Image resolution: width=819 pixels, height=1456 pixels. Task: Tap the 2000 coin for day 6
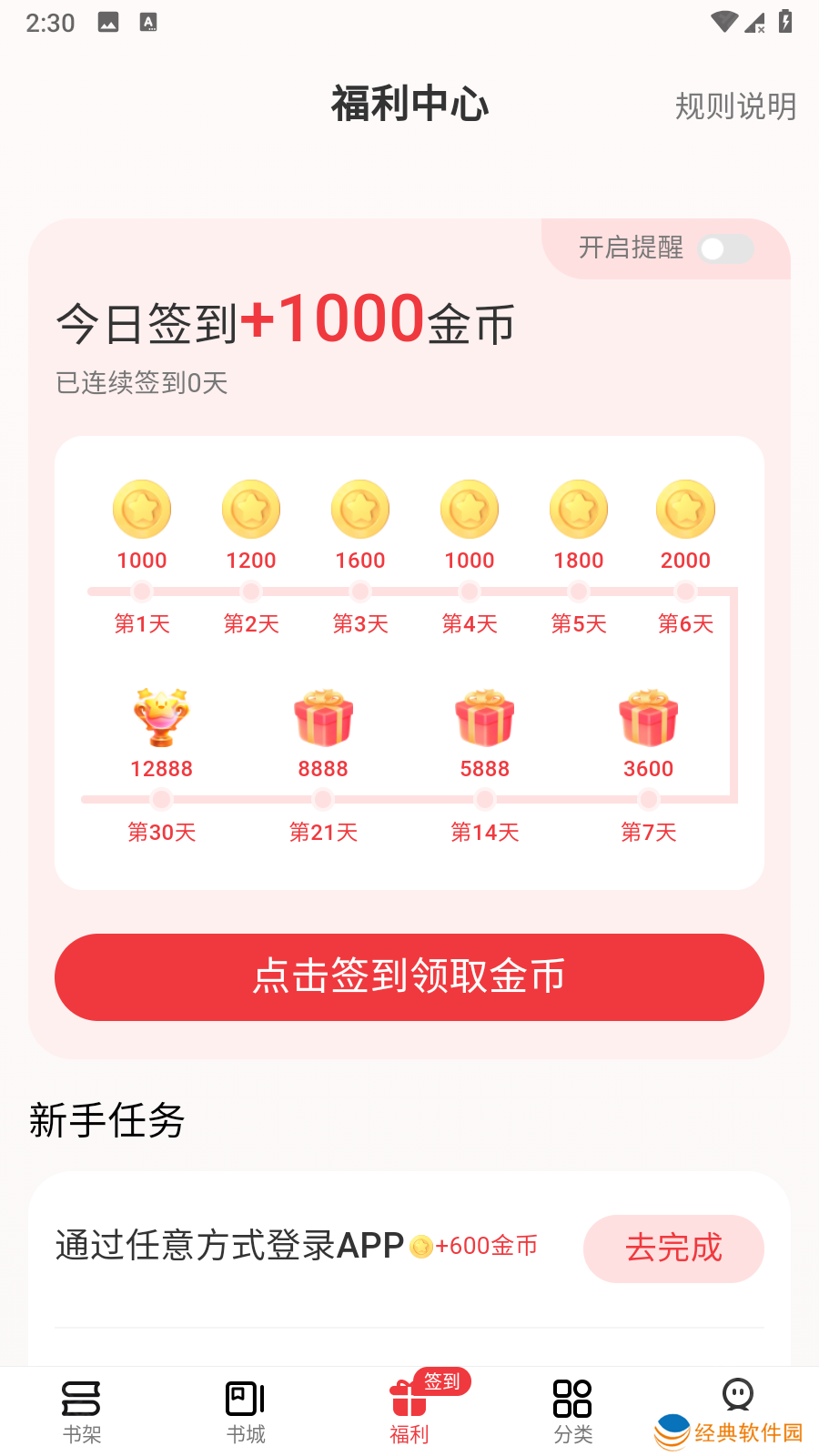(685, 509)
